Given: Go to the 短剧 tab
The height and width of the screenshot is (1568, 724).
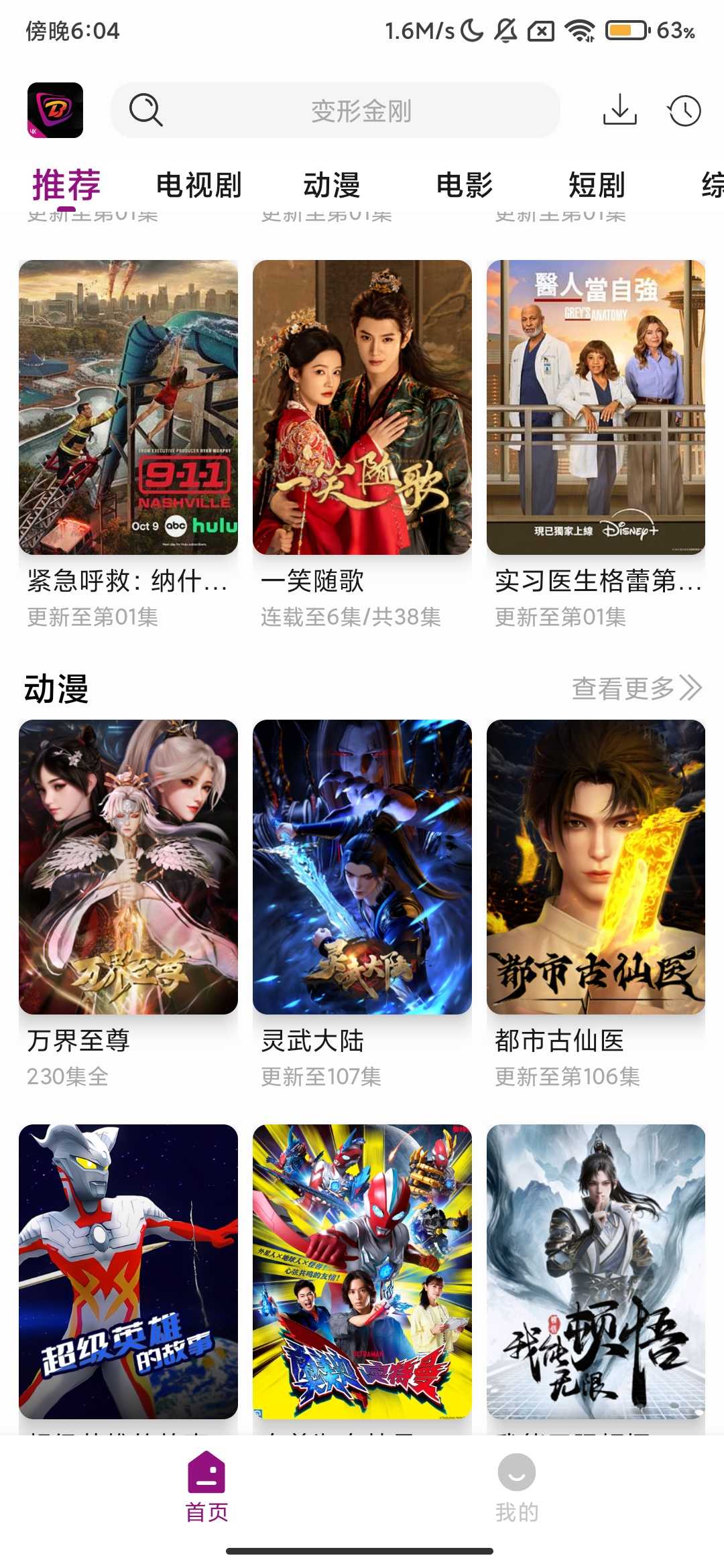Looking at the screenshot, I should click(x=597, y=185).
